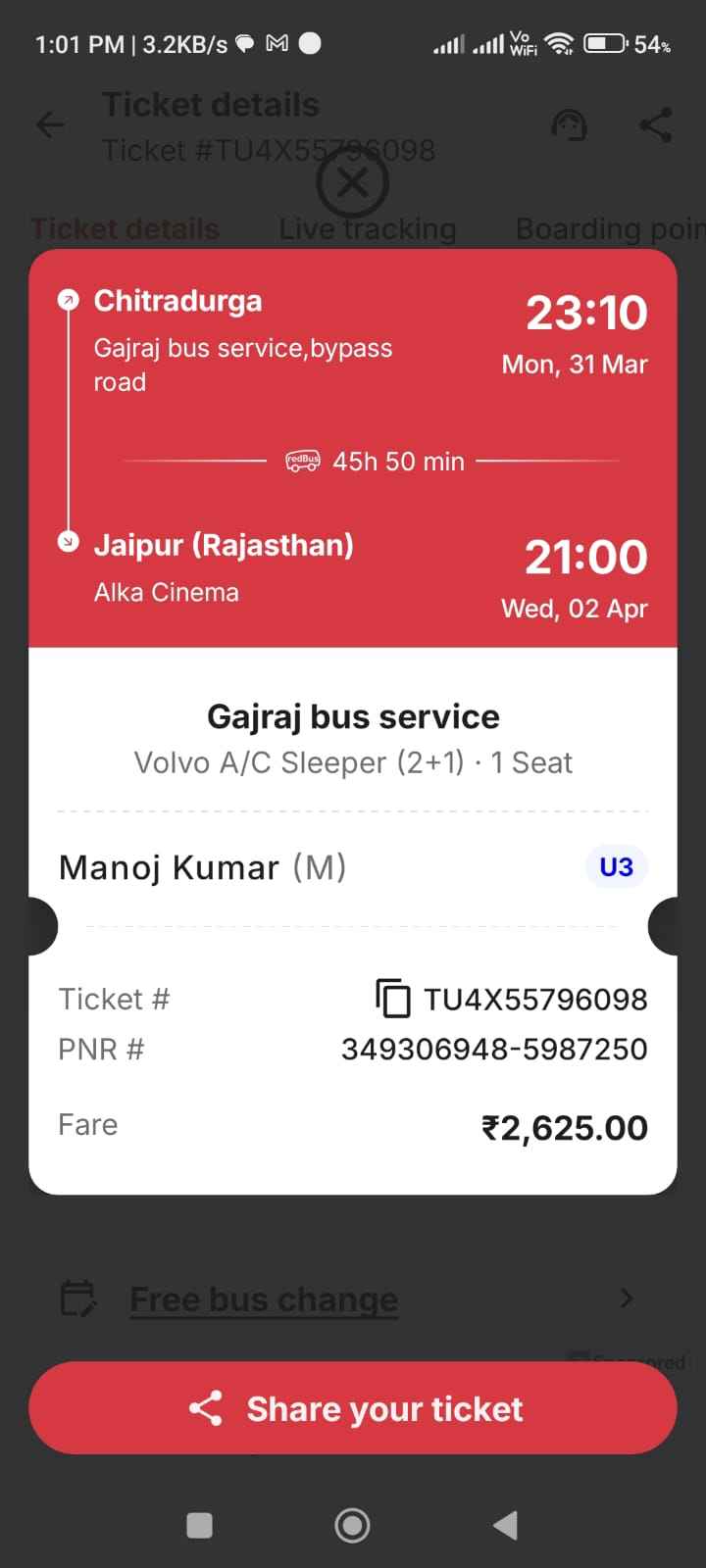This screenshot has height=1568, width=706.
Task: Copy the ticket number TU4X55796098
Action: click(393, 999)
